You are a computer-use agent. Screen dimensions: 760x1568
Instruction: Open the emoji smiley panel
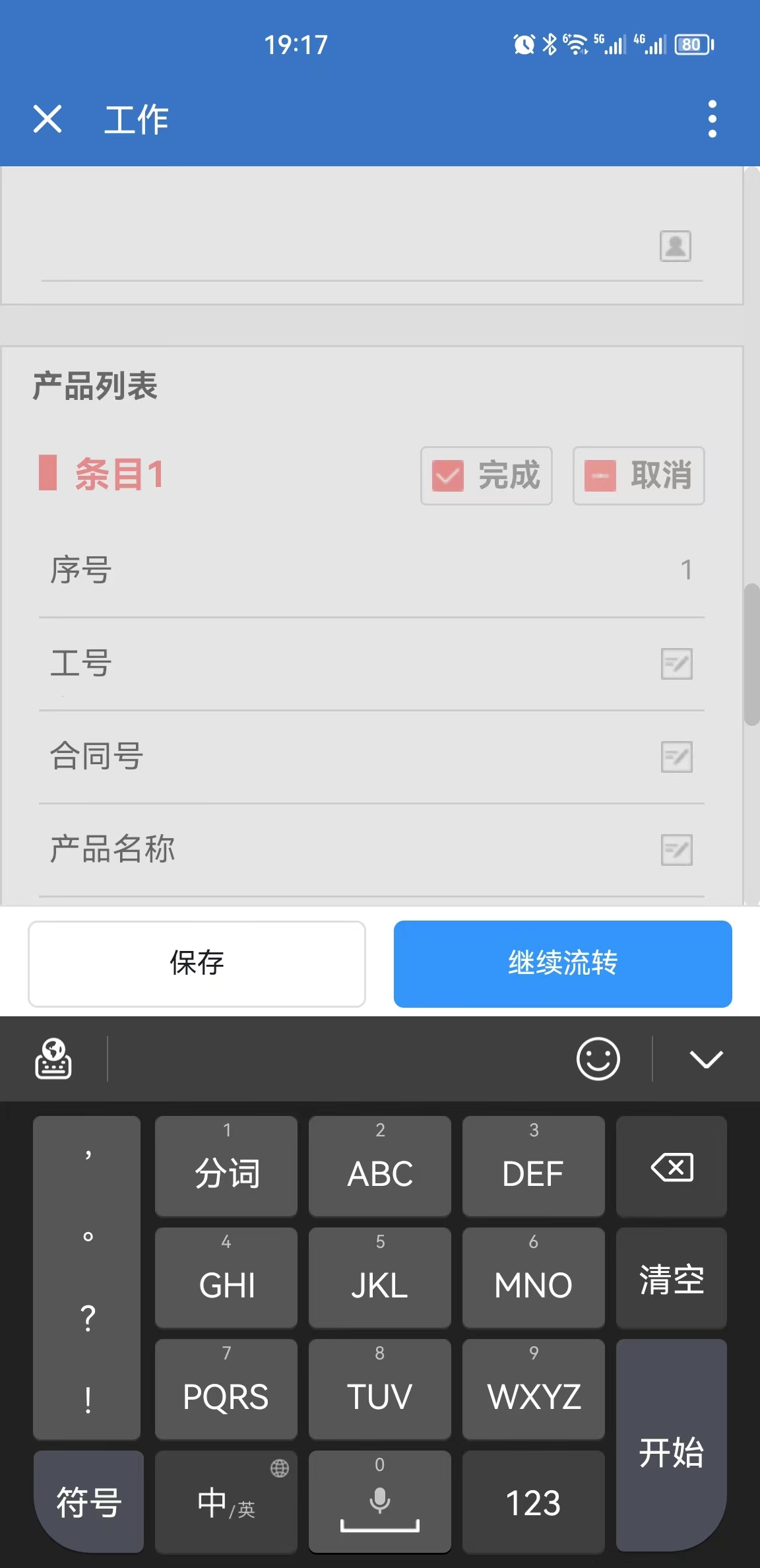tap(598, 1059)
